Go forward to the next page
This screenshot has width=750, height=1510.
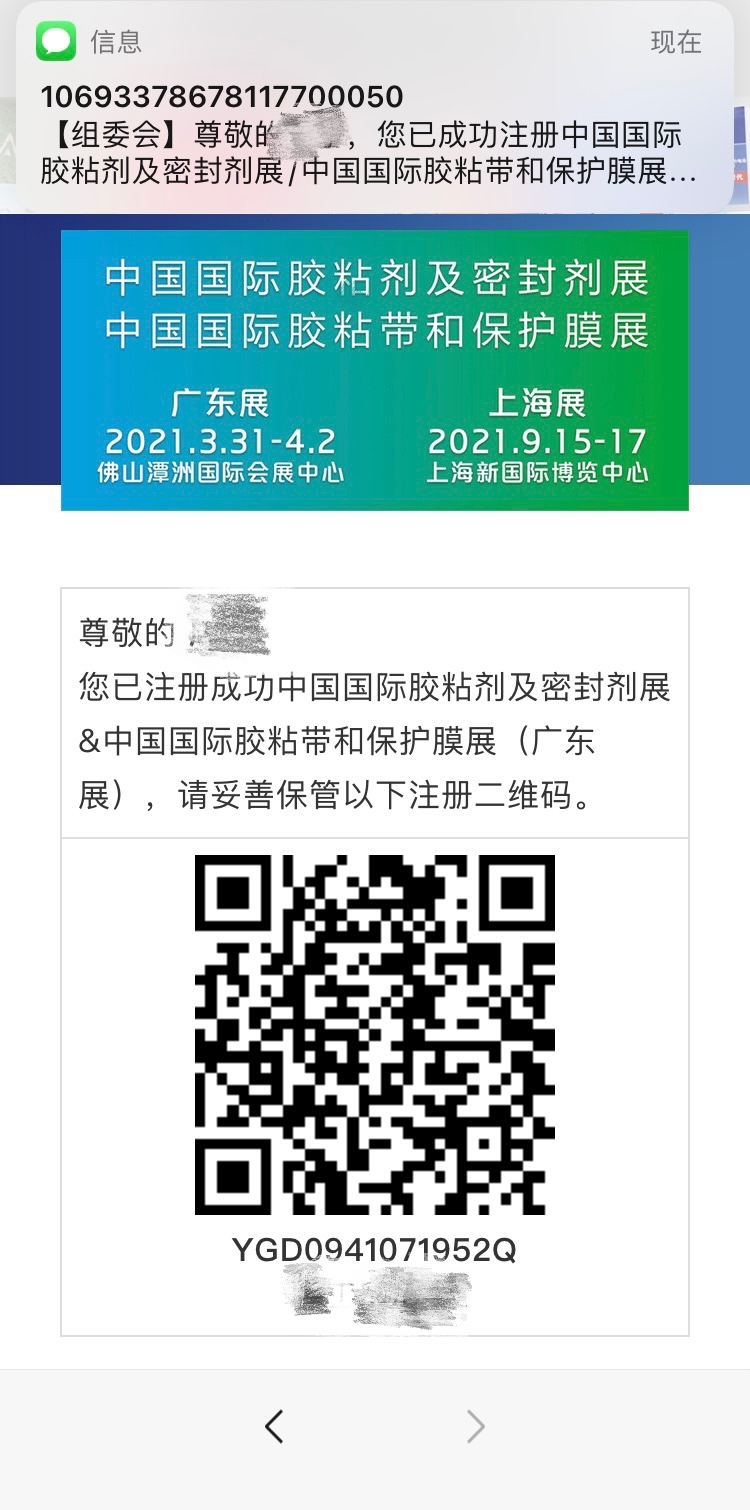[x=476, y=1426]
